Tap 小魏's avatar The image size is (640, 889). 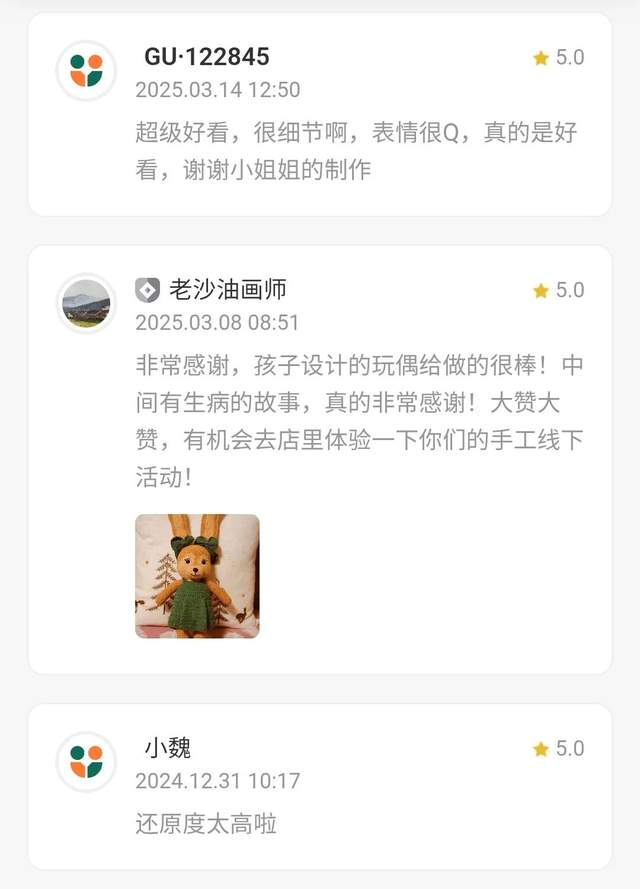point(86,761)
